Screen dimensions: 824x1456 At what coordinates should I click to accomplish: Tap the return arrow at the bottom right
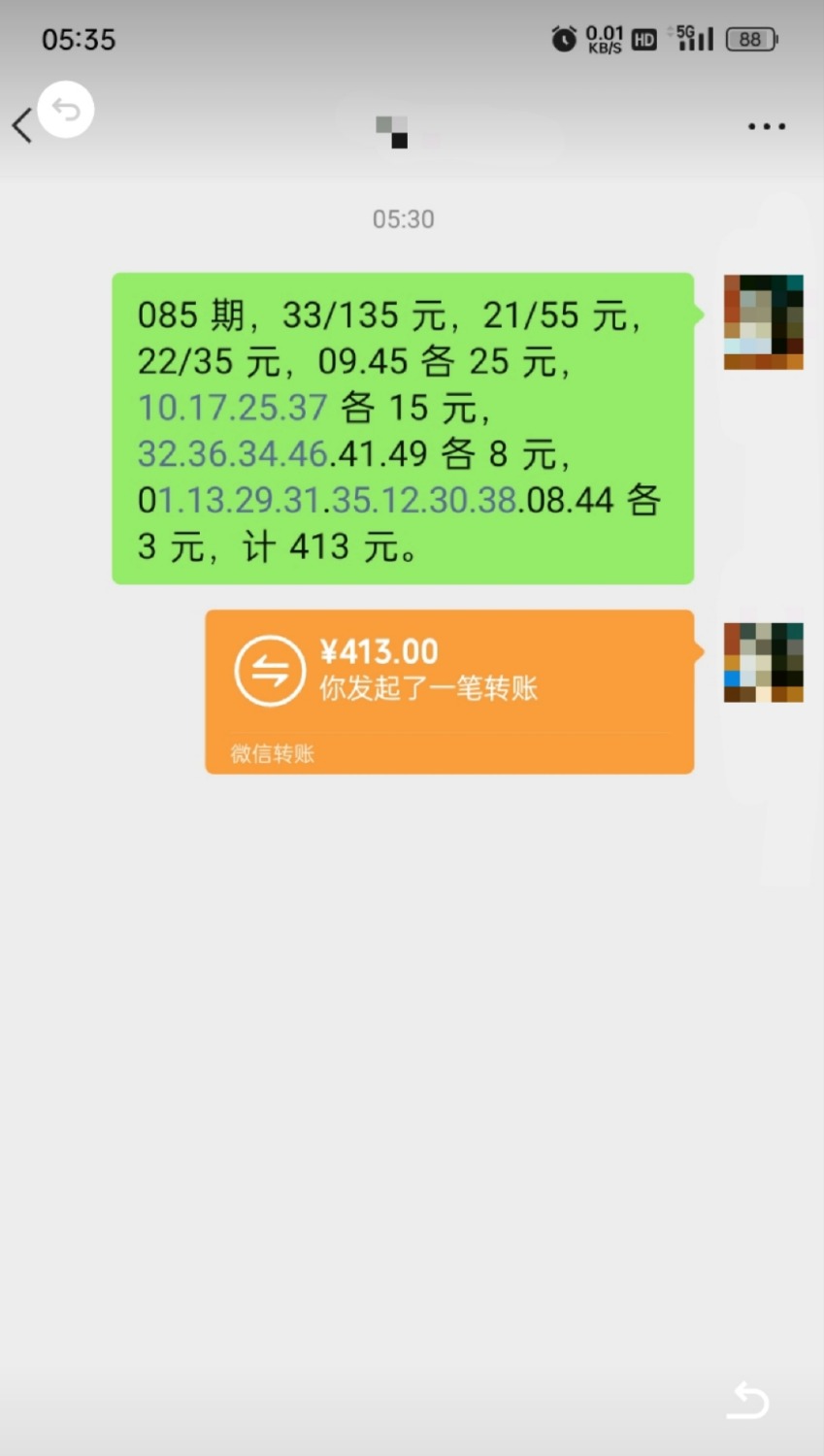(x=747, y=1401)
